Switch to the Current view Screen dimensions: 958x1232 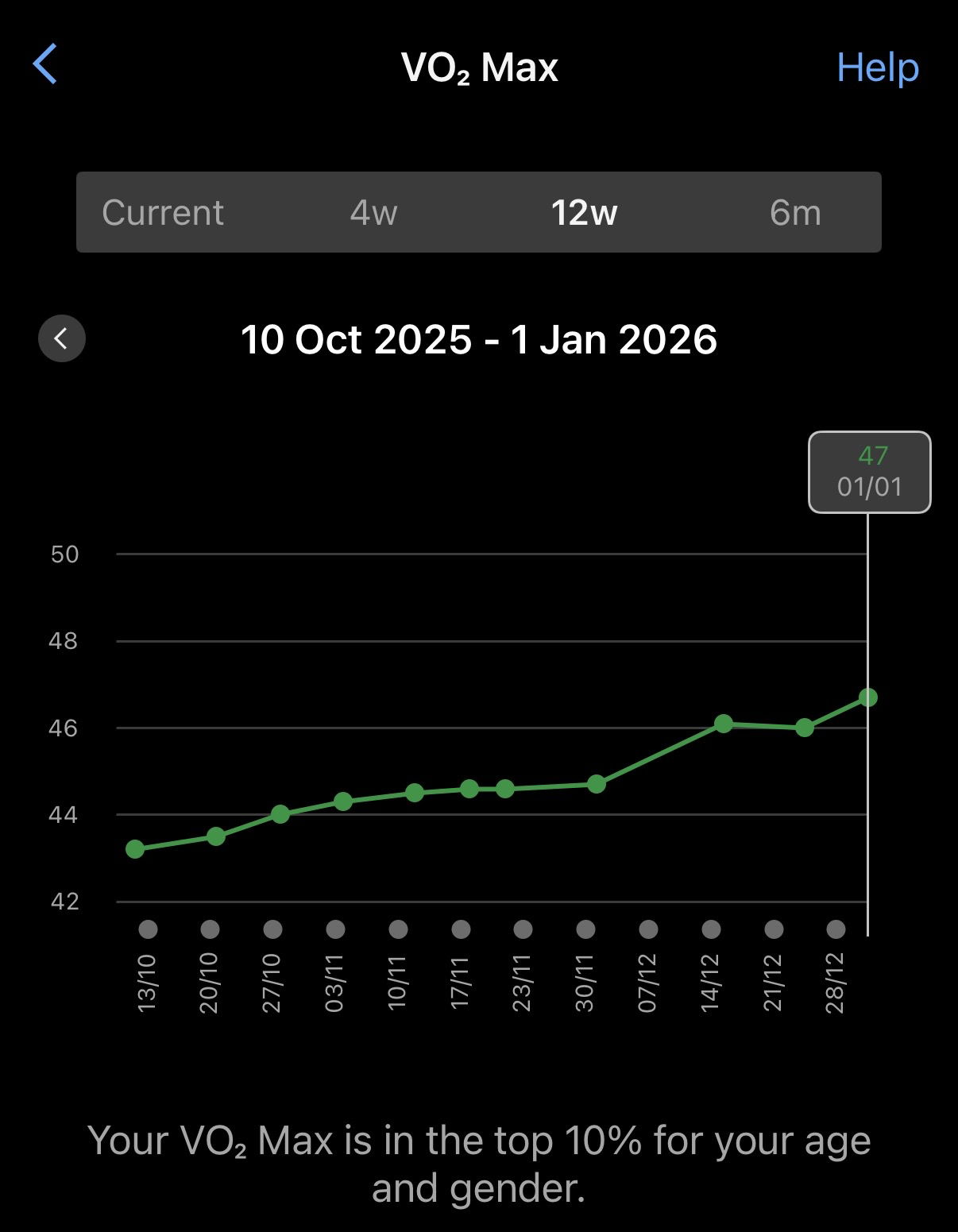(163, 213)
